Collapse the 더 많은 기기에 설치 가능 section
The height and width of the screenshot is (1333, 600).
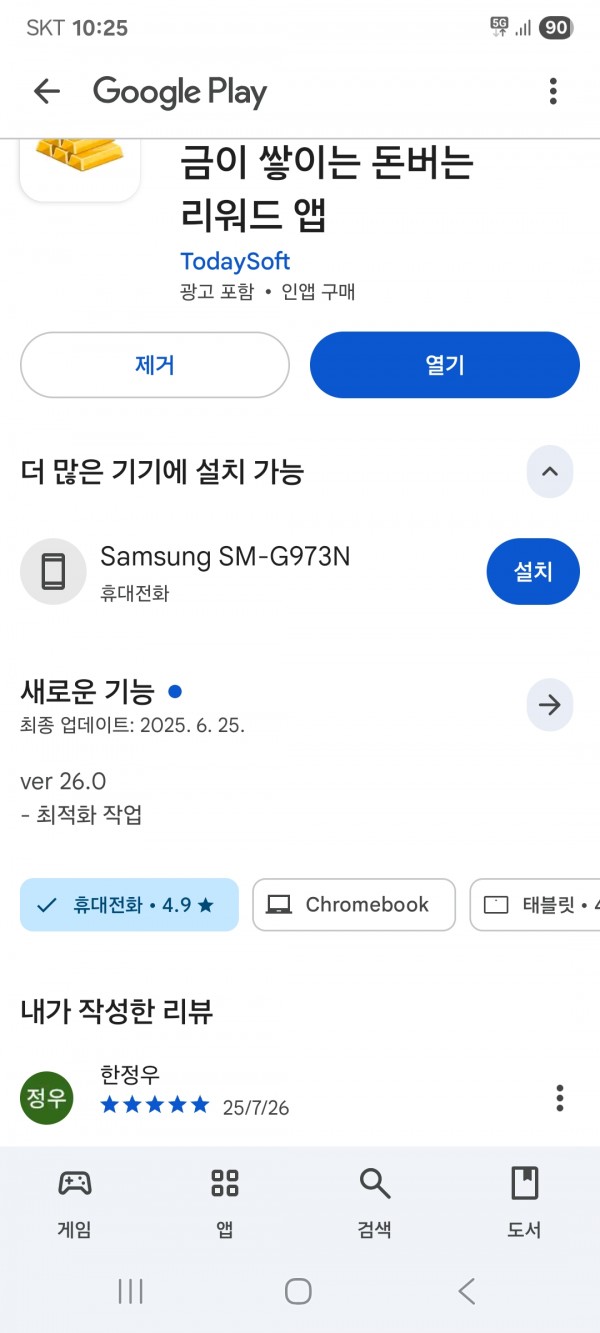550,472
